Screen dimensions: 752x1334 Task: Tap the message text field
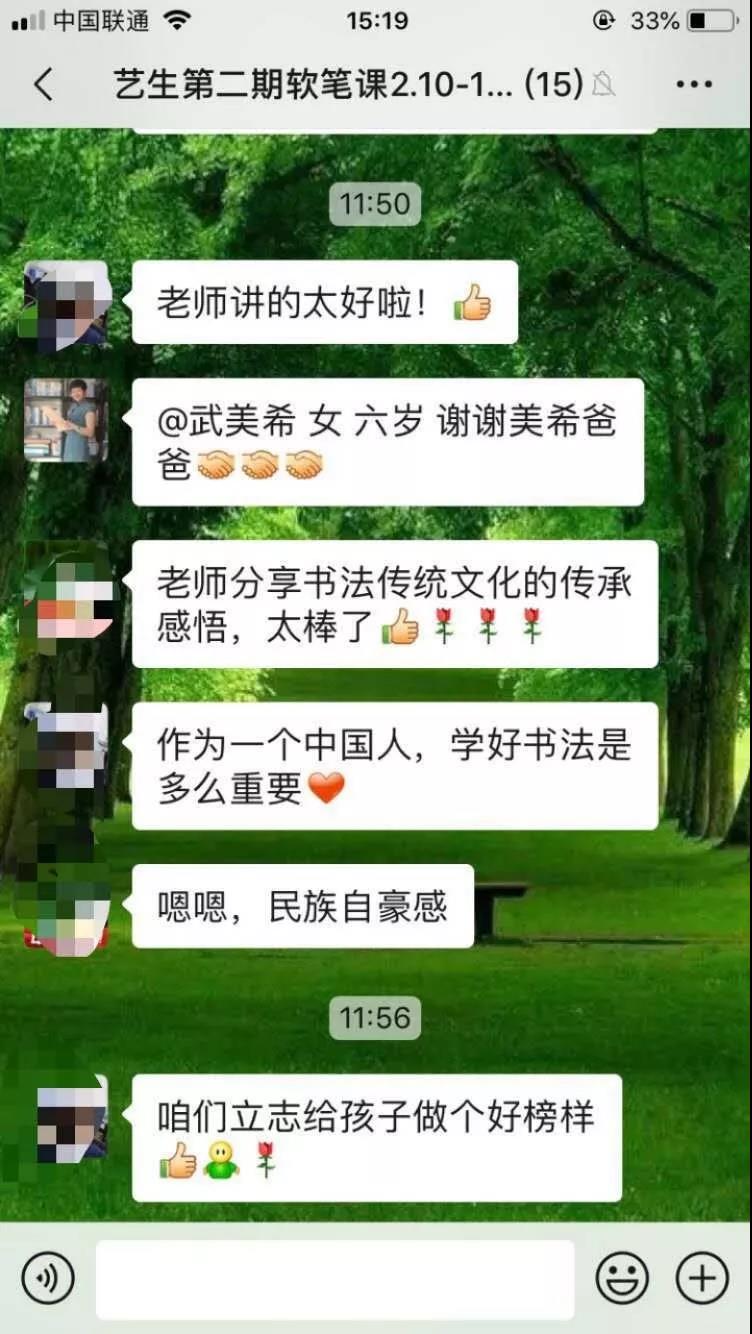pos(335,1279)
